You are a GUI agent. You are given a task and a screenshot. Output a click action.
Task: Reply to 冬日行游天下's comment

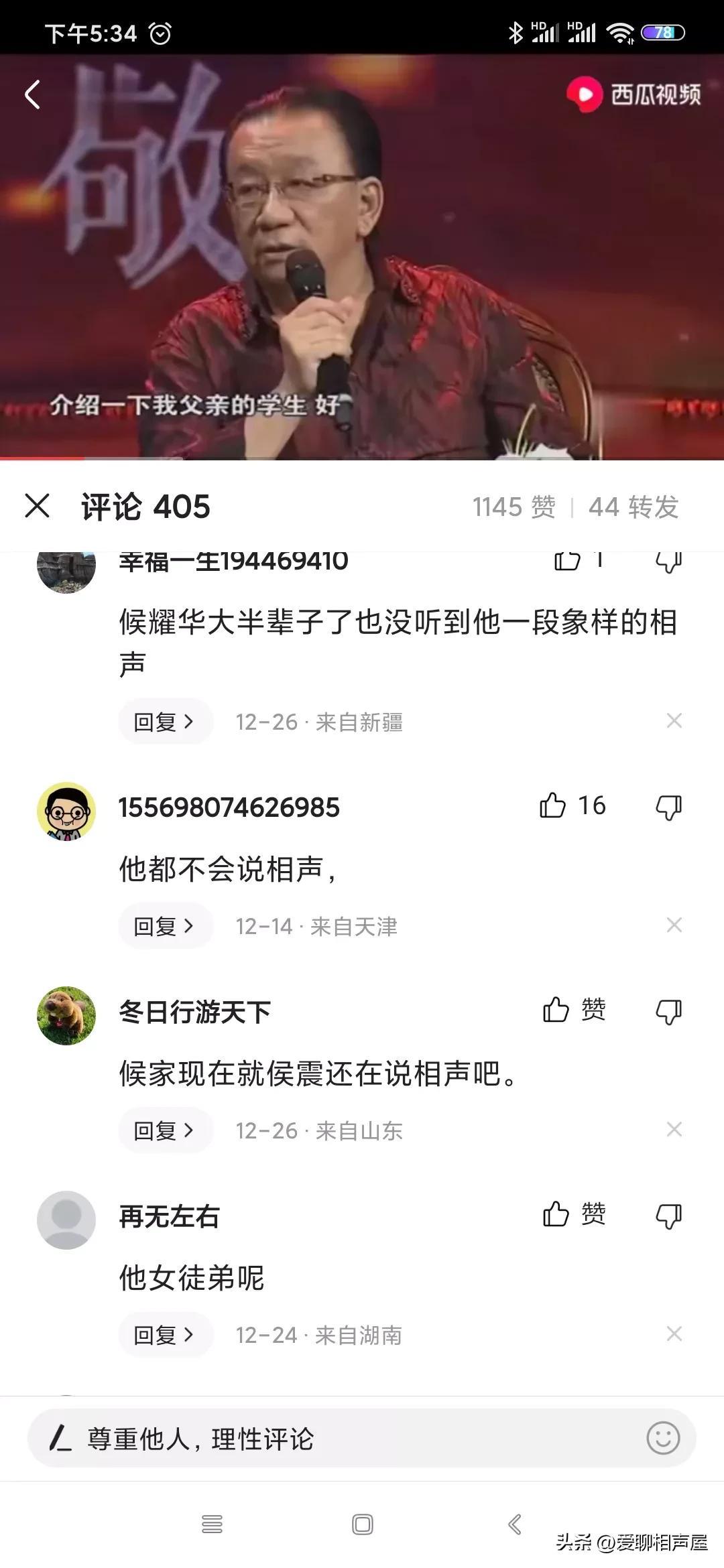click(165, 1130)
